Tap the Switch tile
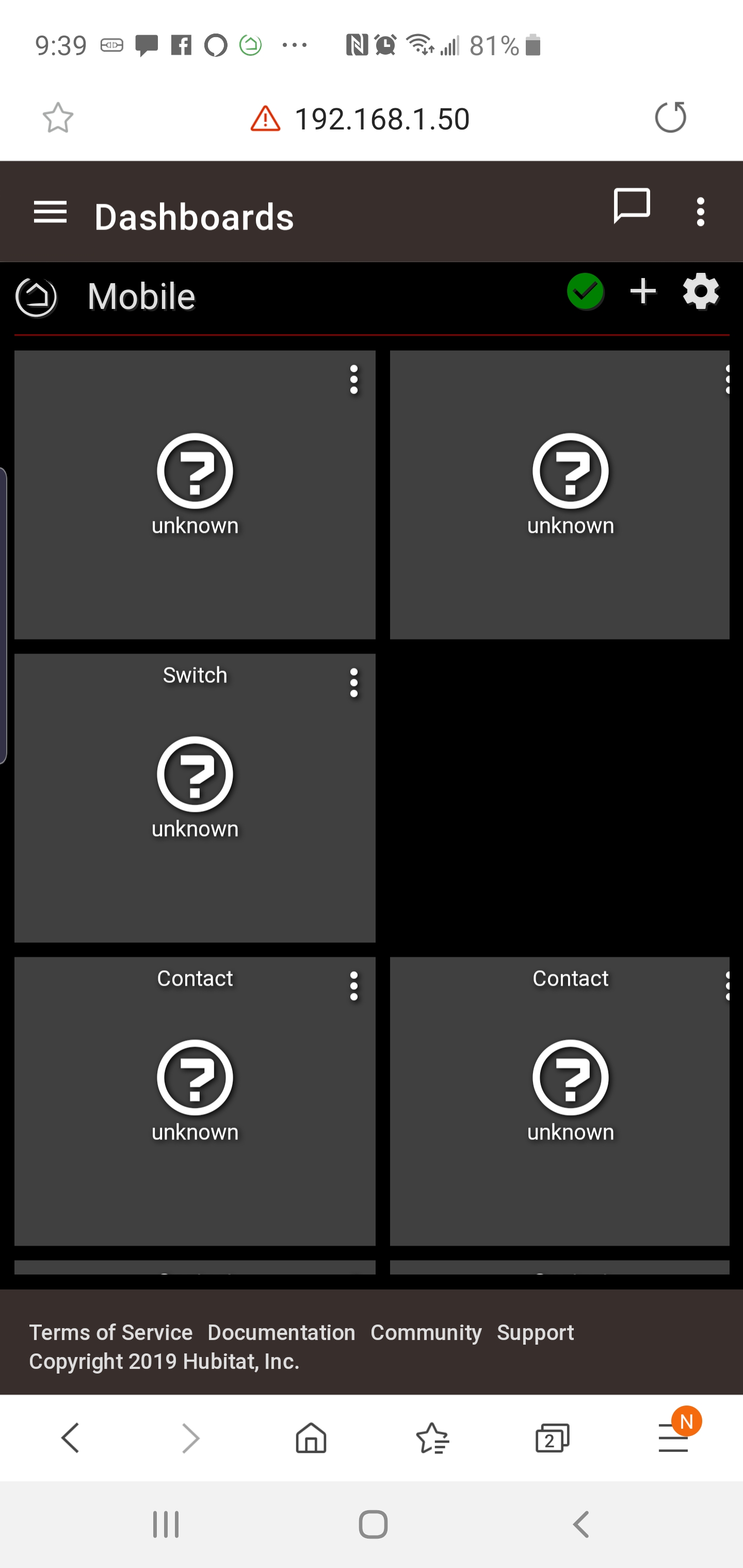743x1568 pixels. point(195,798)
